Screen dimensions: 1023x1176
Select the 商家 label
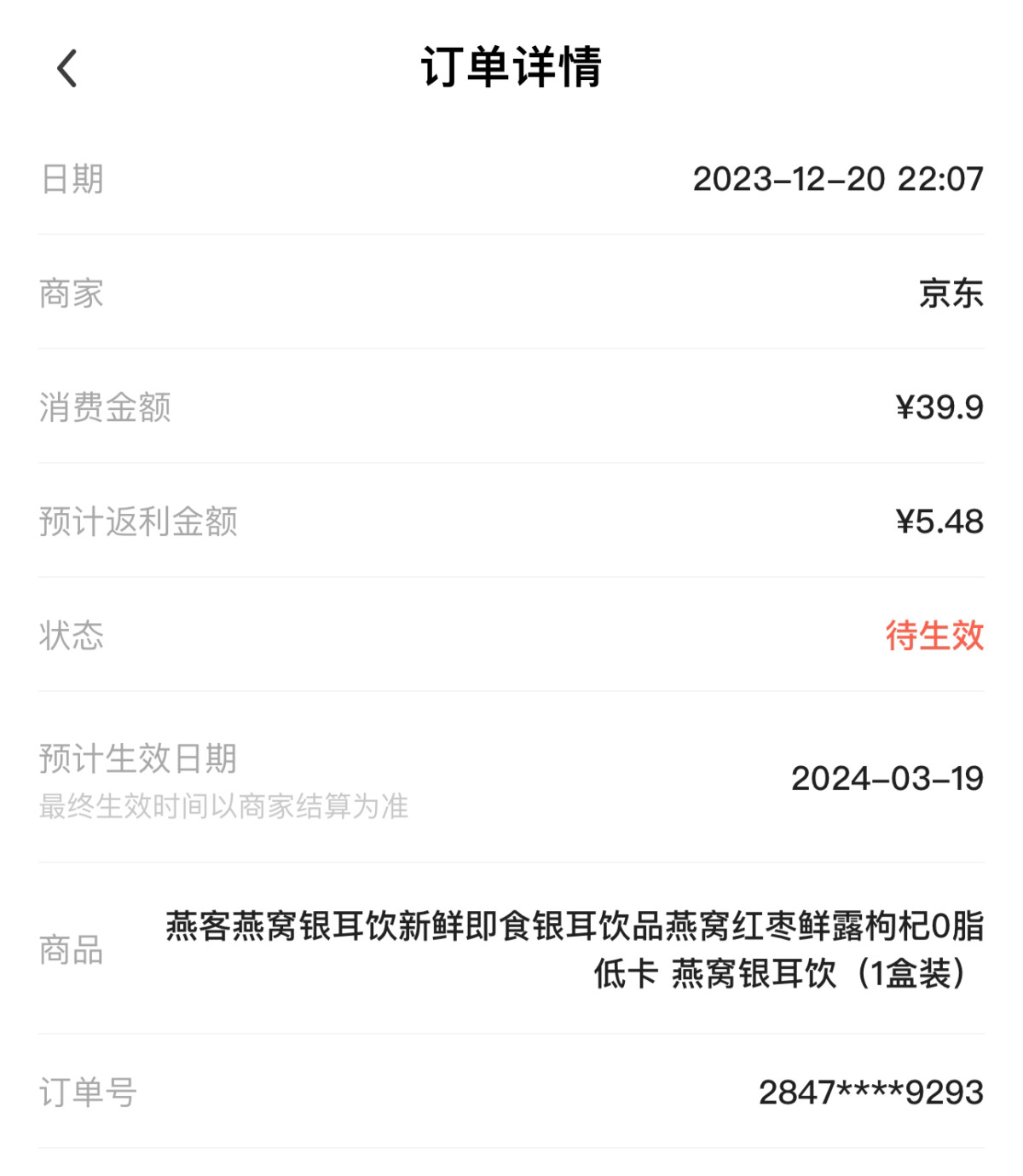pyautogui.click(x=68, y=294)
